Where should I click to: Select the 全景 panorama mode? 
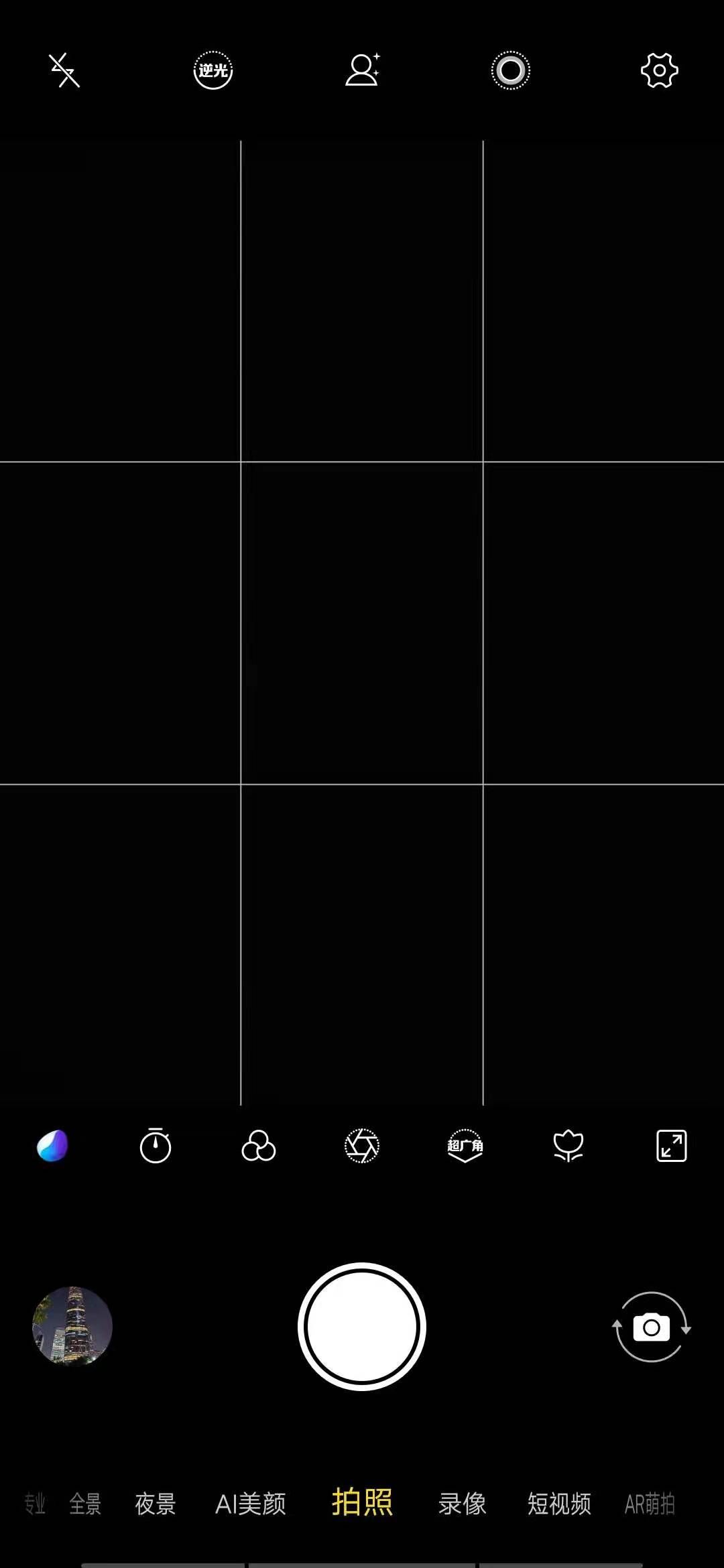[x=86, y=1504]
